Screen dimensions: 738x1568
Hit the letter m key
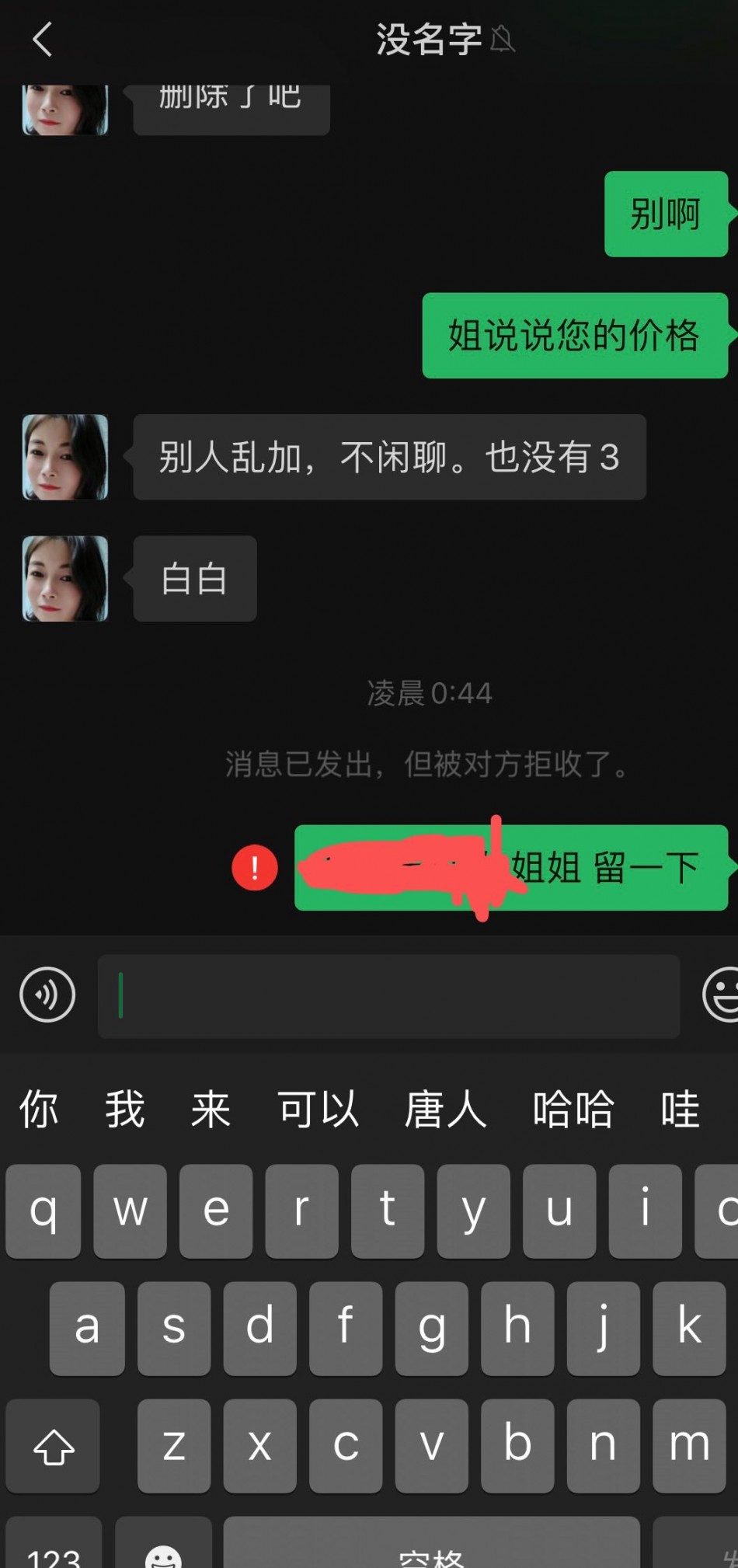point(689,1446)
